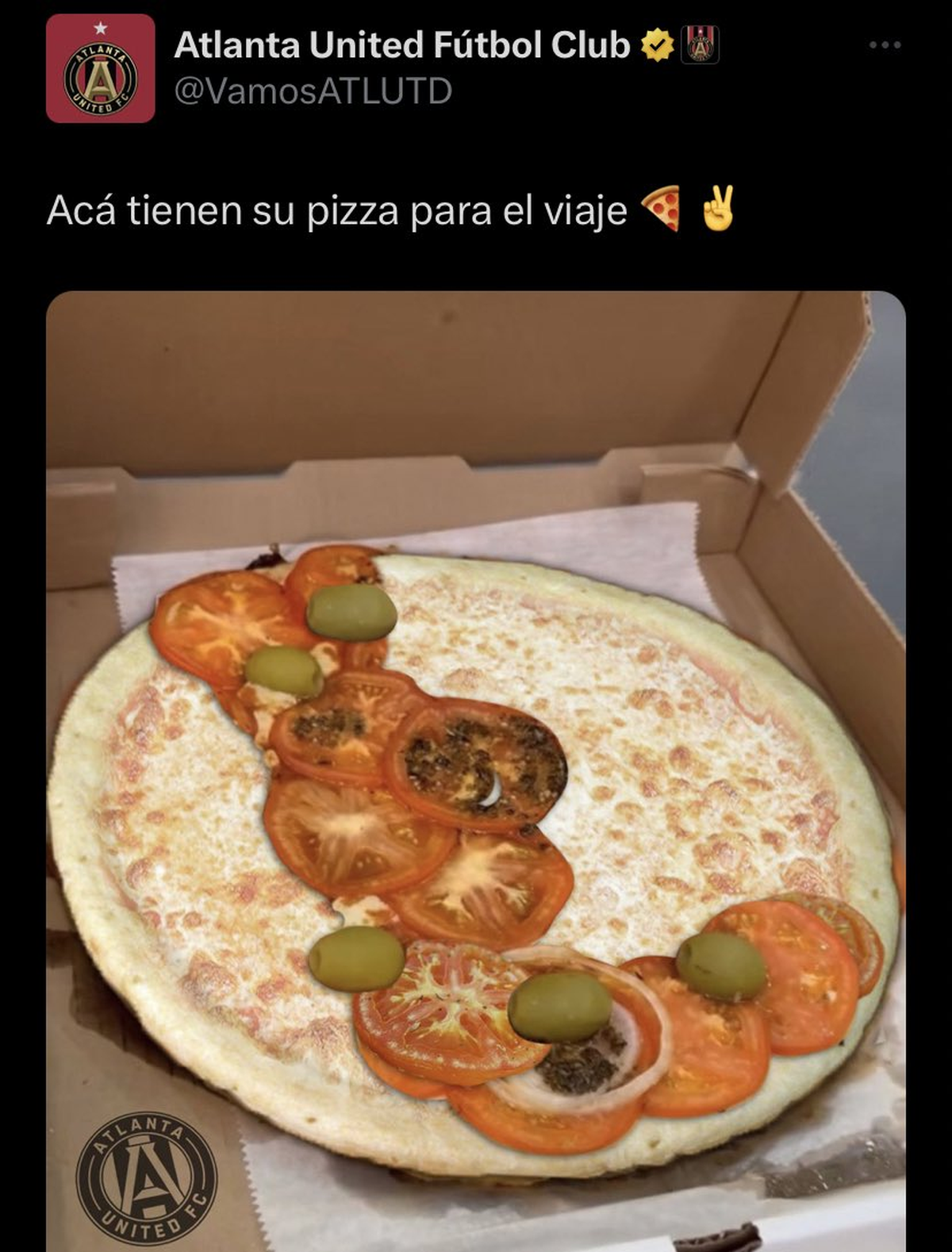Image resolution: width=952 pixels, height=1252 pixels.
Task: Open Atlanta United's profile picture
Action: pyautogui.click(x=100, y=68)
